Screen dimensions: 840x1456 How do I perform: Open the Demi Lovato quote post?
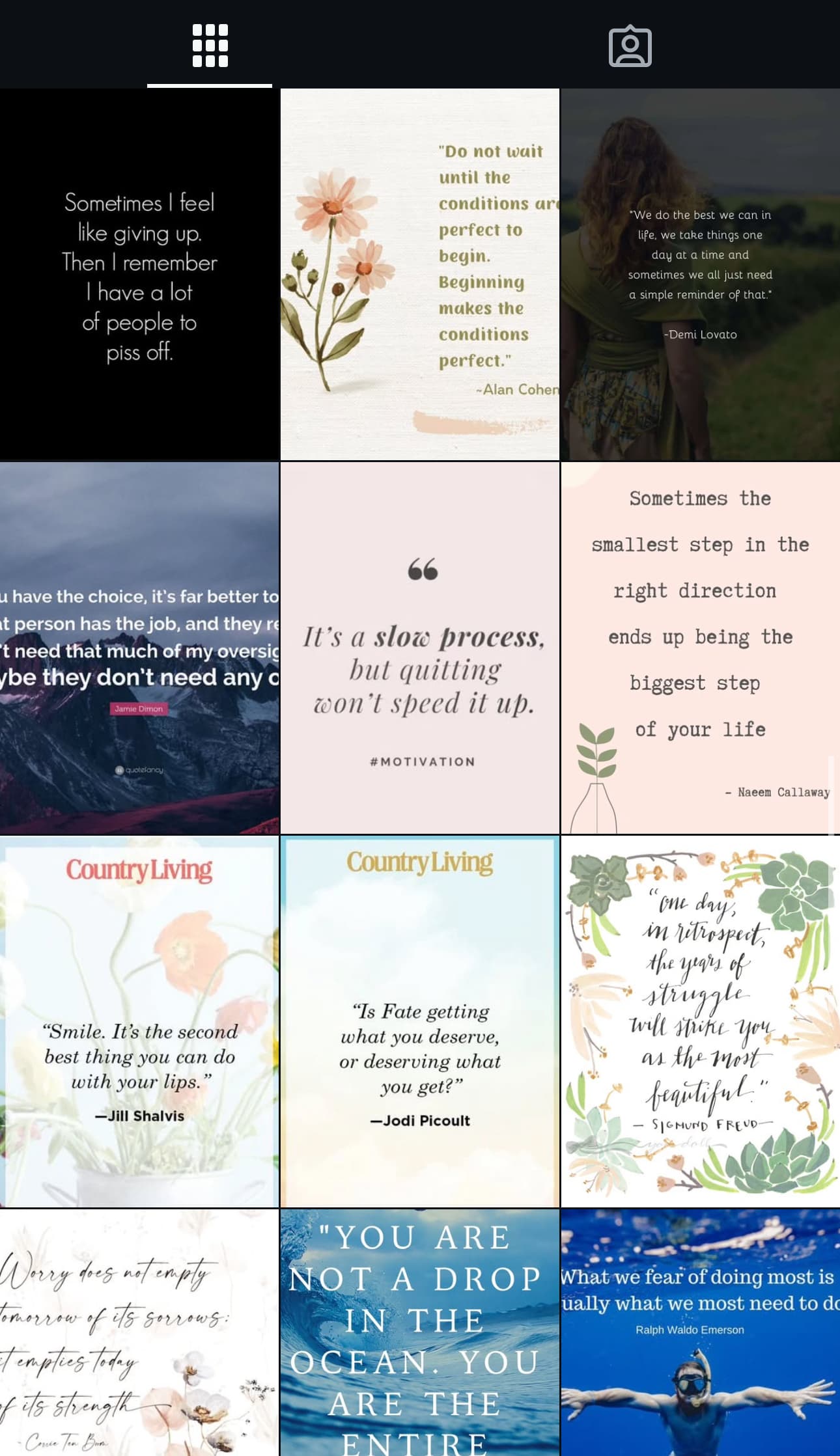click(x=701, y=275)
